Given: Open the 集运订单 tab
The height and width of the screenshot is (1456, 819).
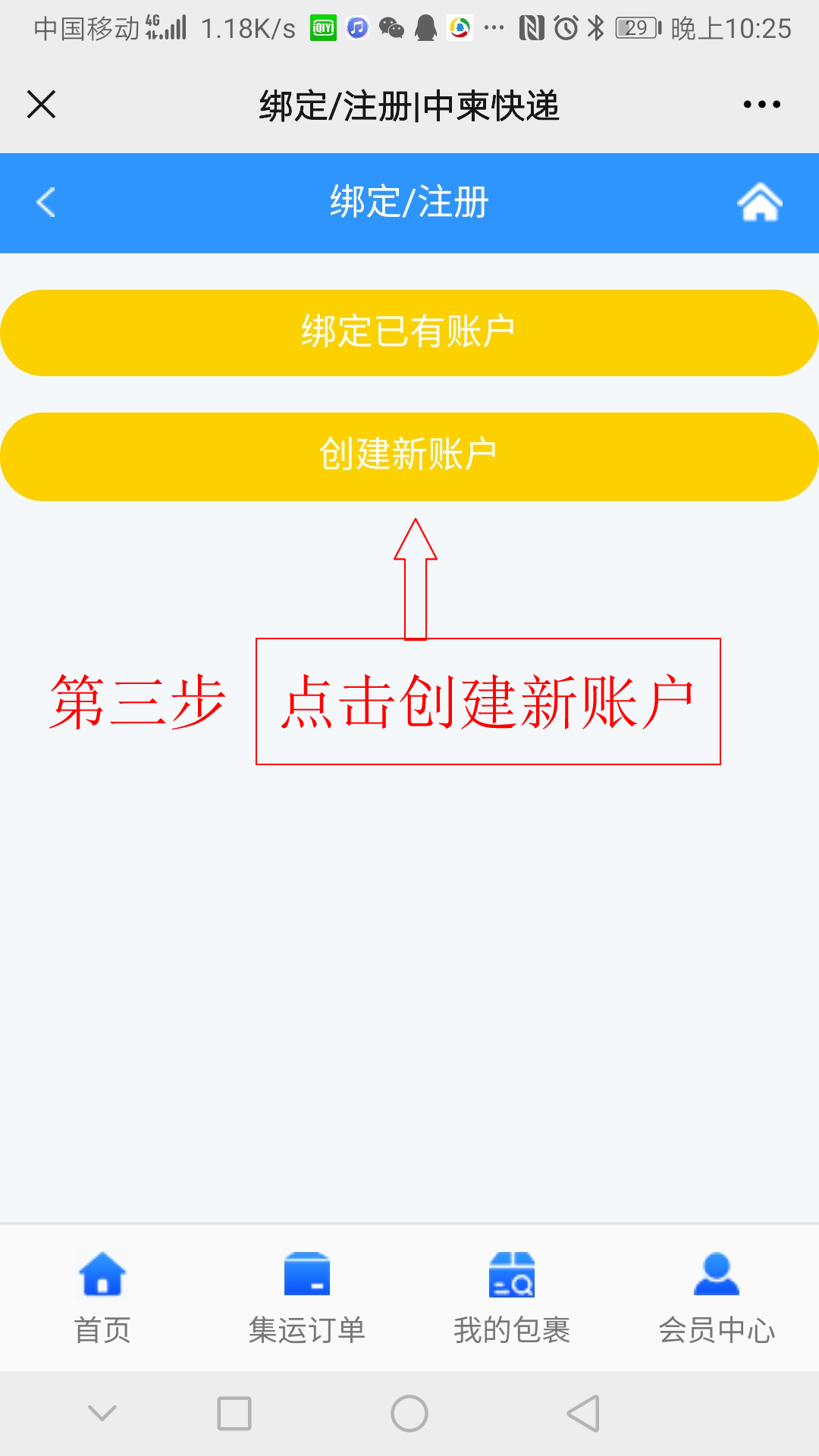Looking at the screenshot, I should (x=307, y=1298).
